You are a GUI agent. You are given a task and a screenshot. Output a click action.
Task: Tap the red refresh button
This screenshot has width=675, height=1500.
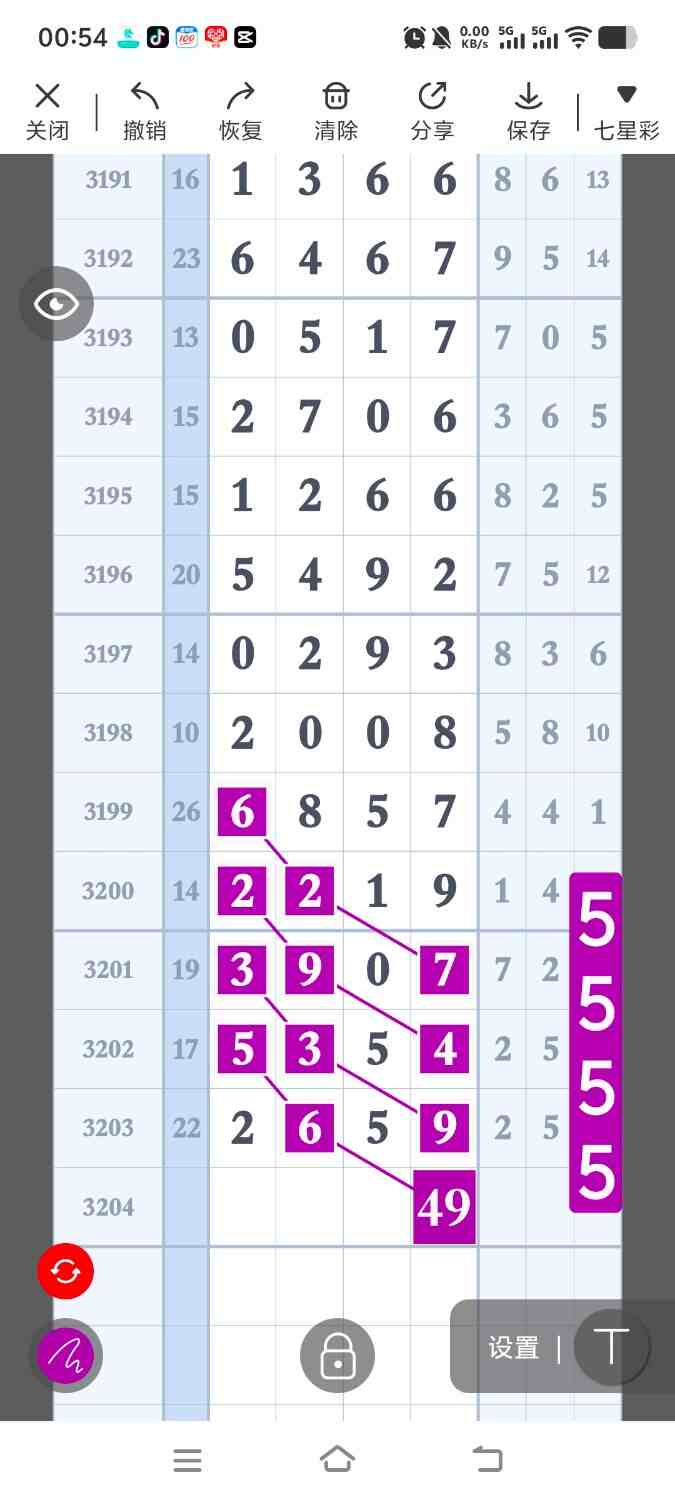click(x=65, y=1271)
